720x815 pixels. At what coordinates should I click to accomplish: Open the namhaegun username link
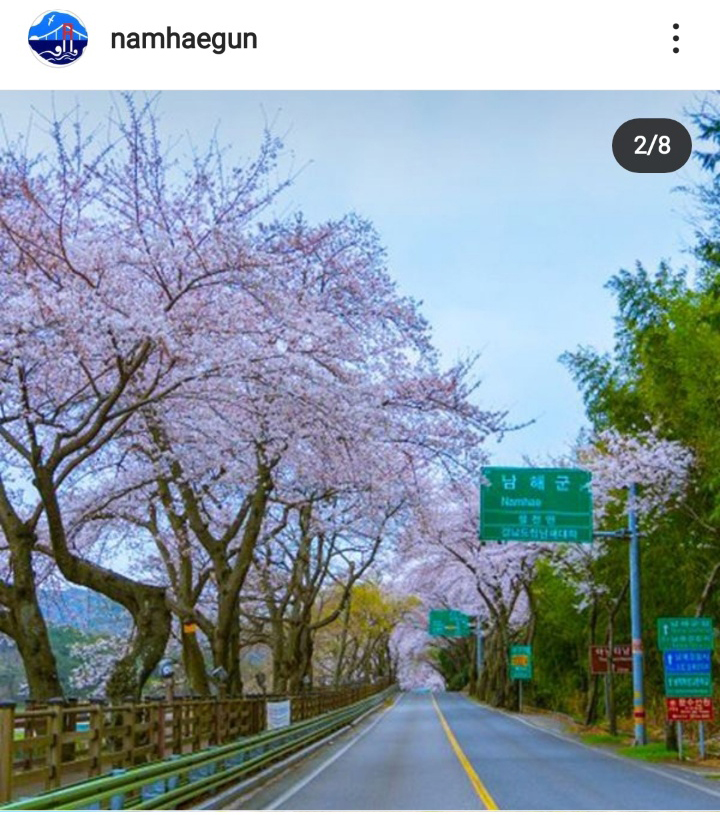coord(183,39)
